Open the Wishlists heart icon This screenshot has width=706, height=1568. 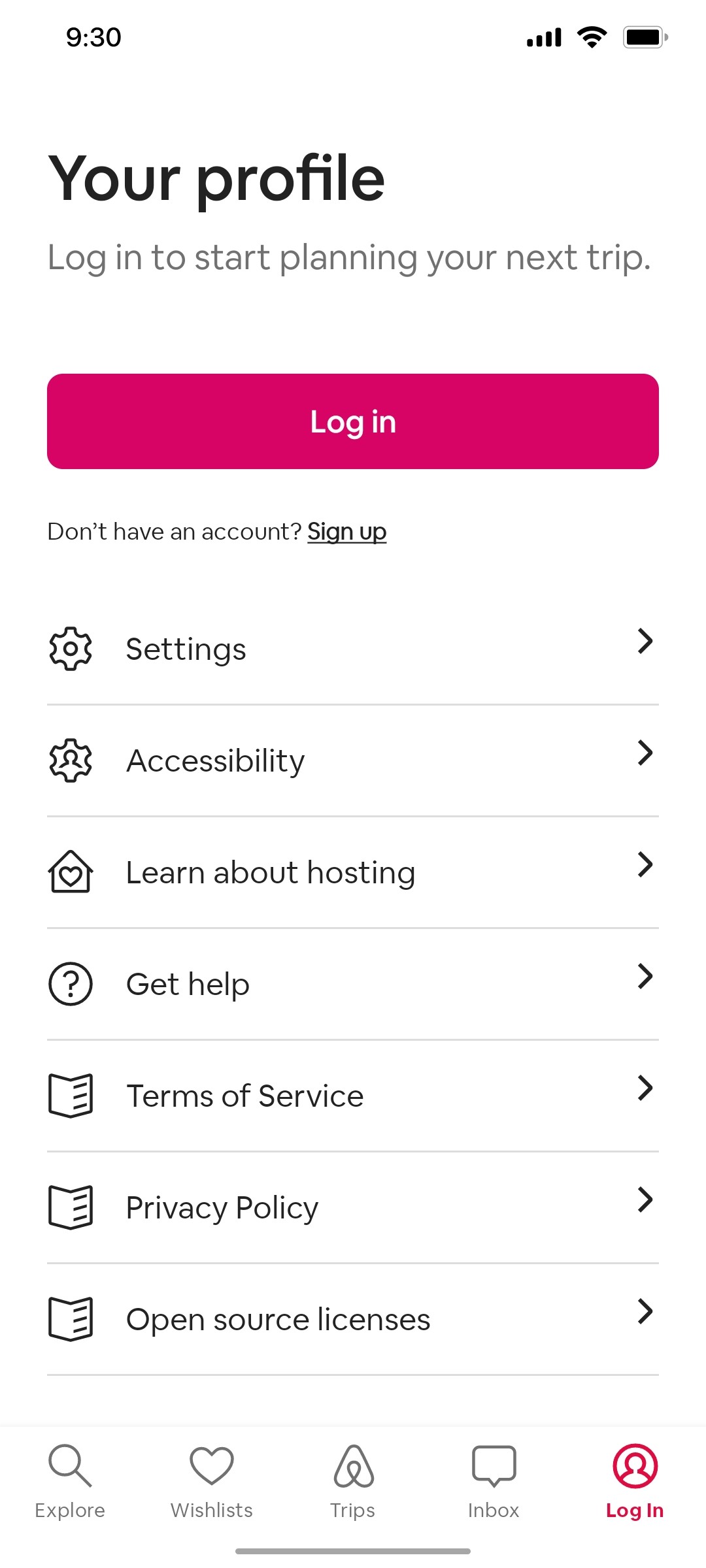click(211, 1465)
